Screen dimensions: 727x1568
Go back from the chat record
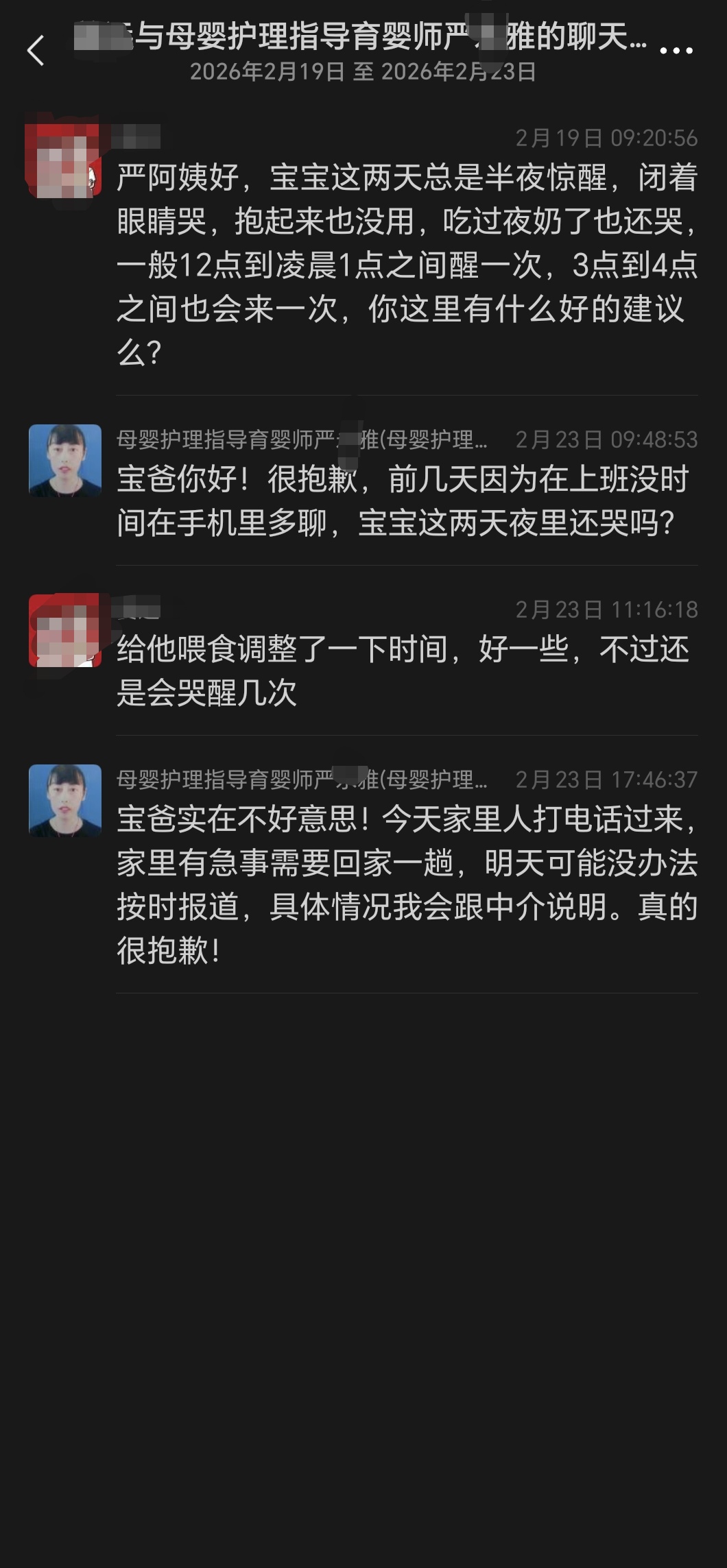(x=36, y=51)
